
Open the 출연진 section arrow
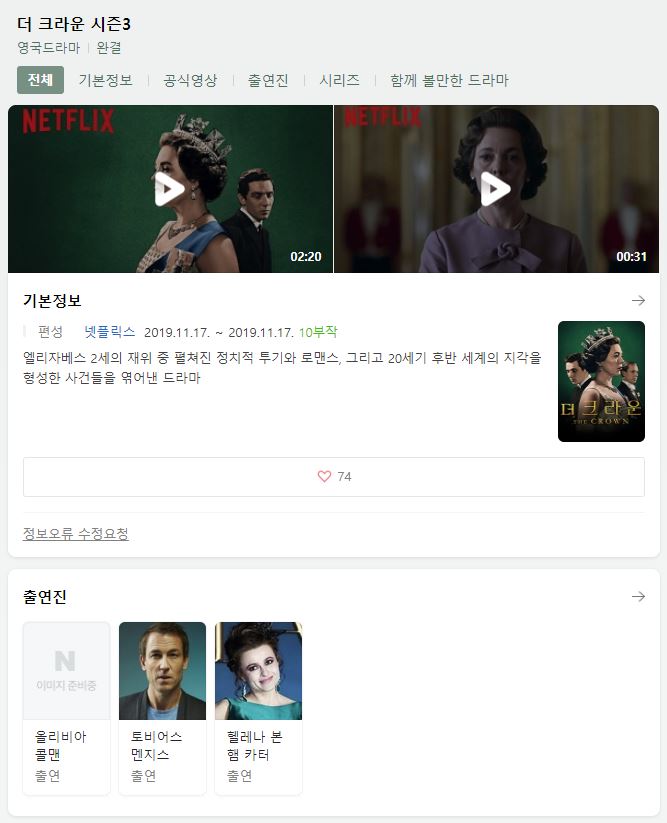(638, 597)
